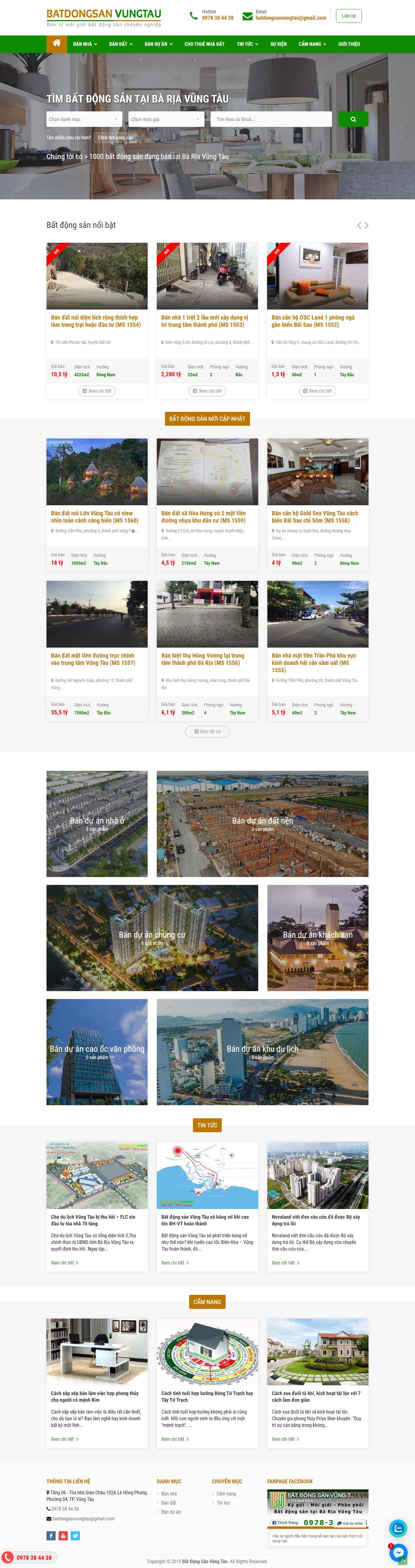The image size is (415, 1568).
Task: Click tìm nâng cao button
Action: click(x=116, y=137)
